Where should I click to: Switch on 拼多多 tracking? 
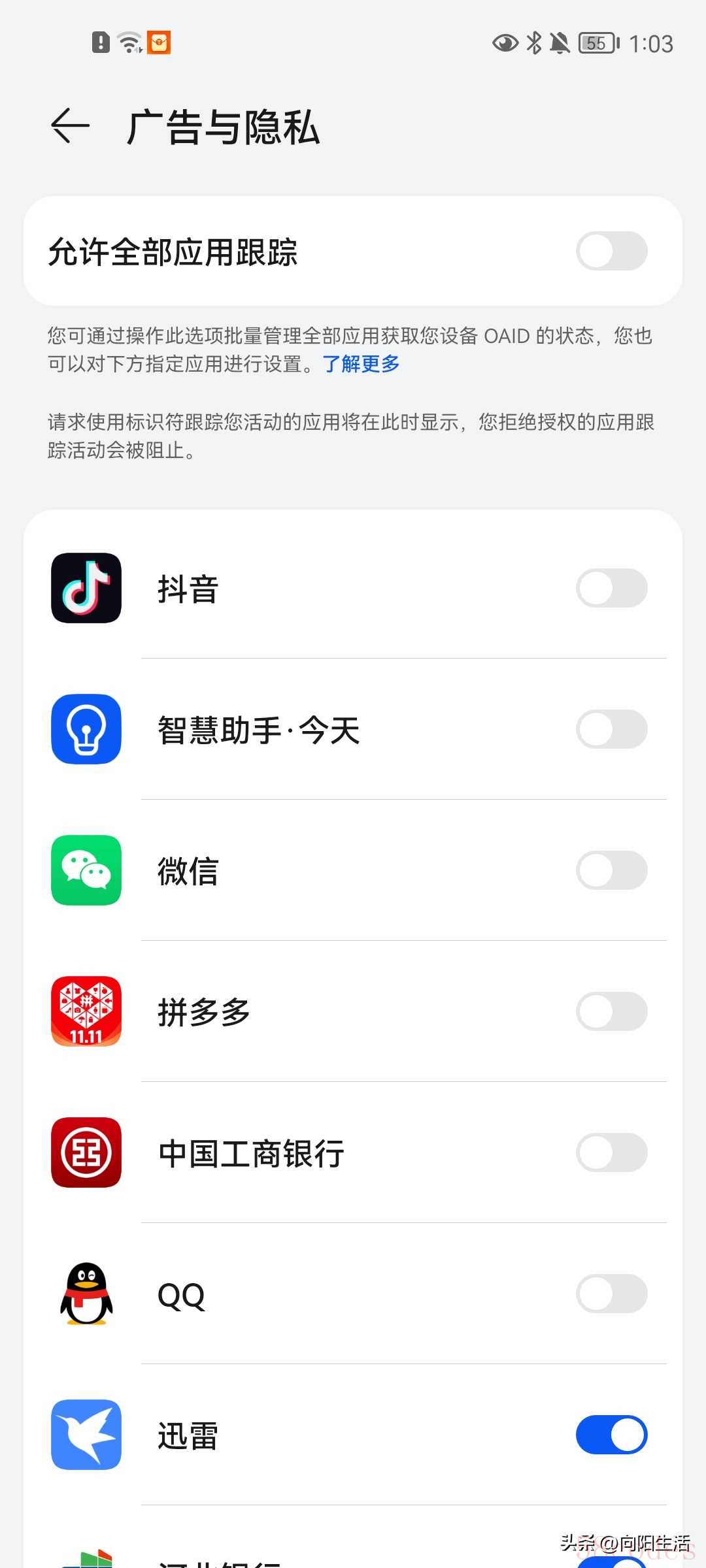[611, 1011]
